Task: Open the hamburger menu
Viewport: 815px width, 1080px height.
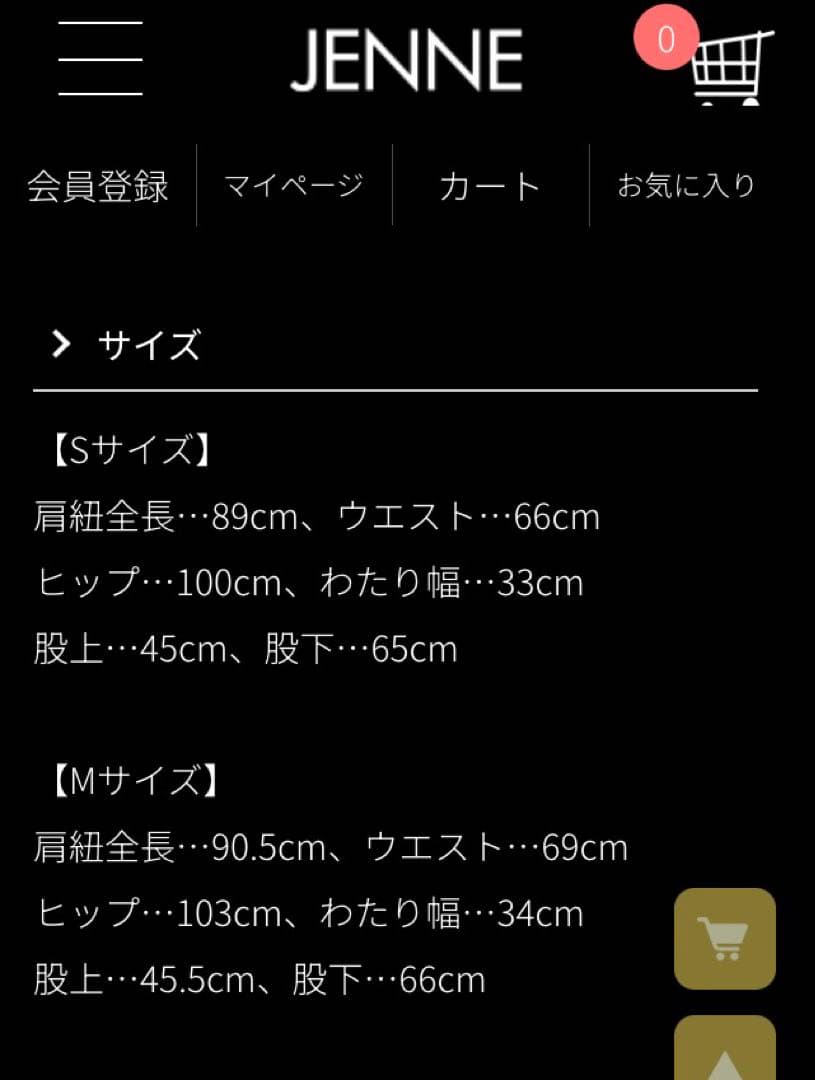Action: tap(100, 58)
